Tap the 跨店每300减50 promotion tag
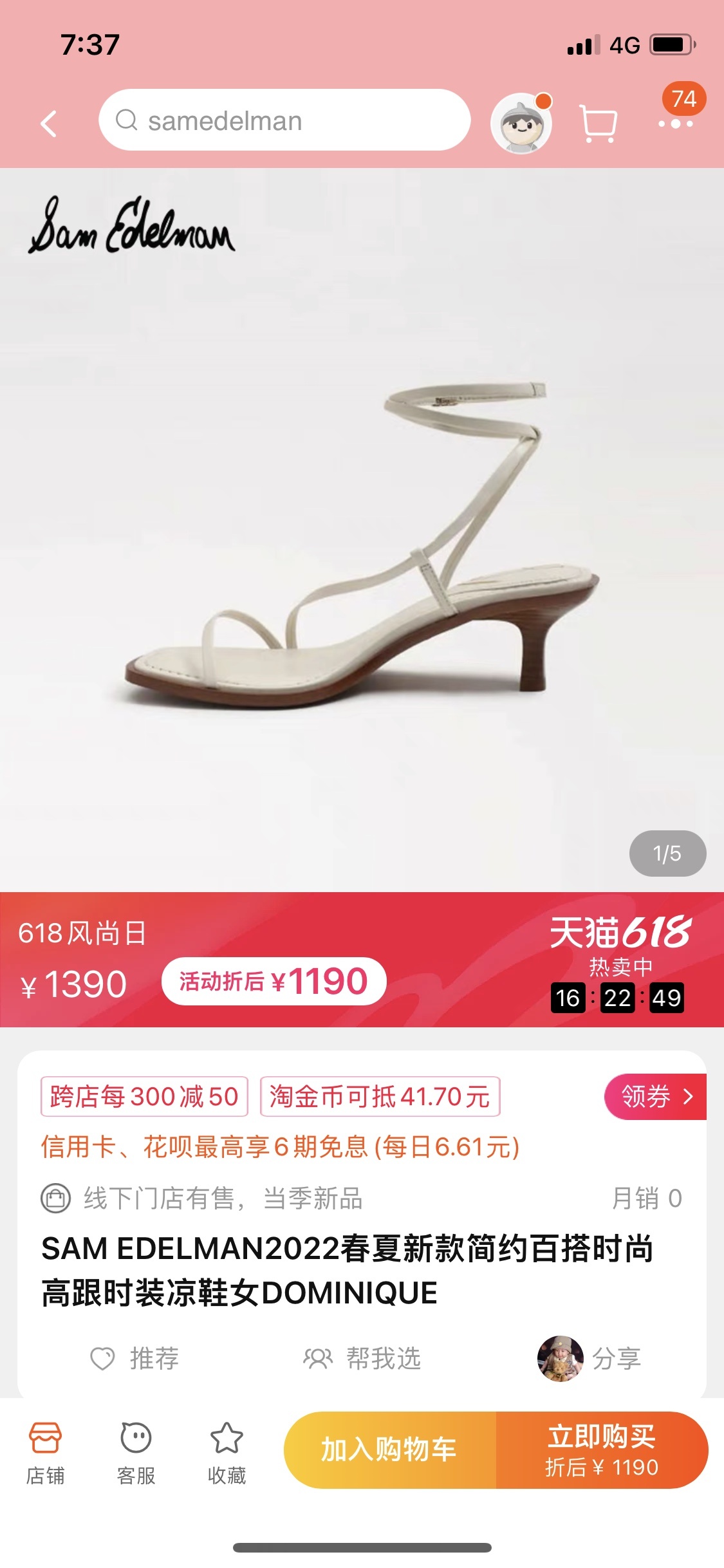The image size is (724, 1568). (144, 1096)
